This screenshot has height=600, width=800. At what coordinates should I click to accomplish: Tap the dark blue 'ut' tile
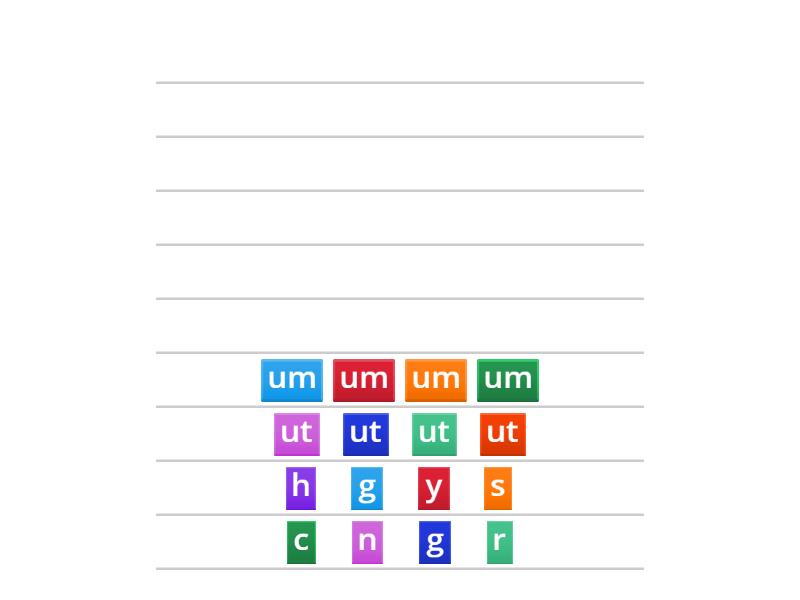pos(366,434)
